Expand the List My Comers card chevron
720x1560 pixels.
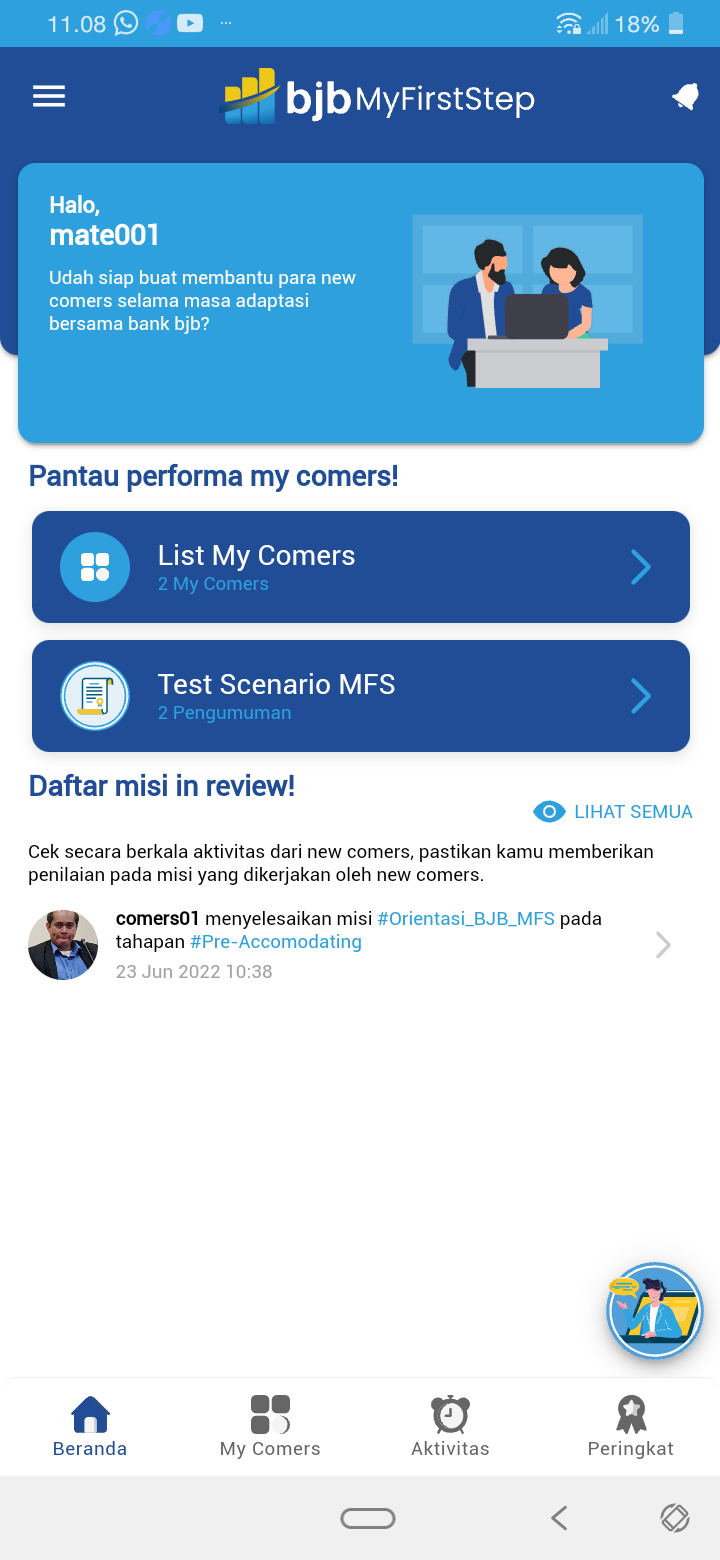(x=641, y=566)
